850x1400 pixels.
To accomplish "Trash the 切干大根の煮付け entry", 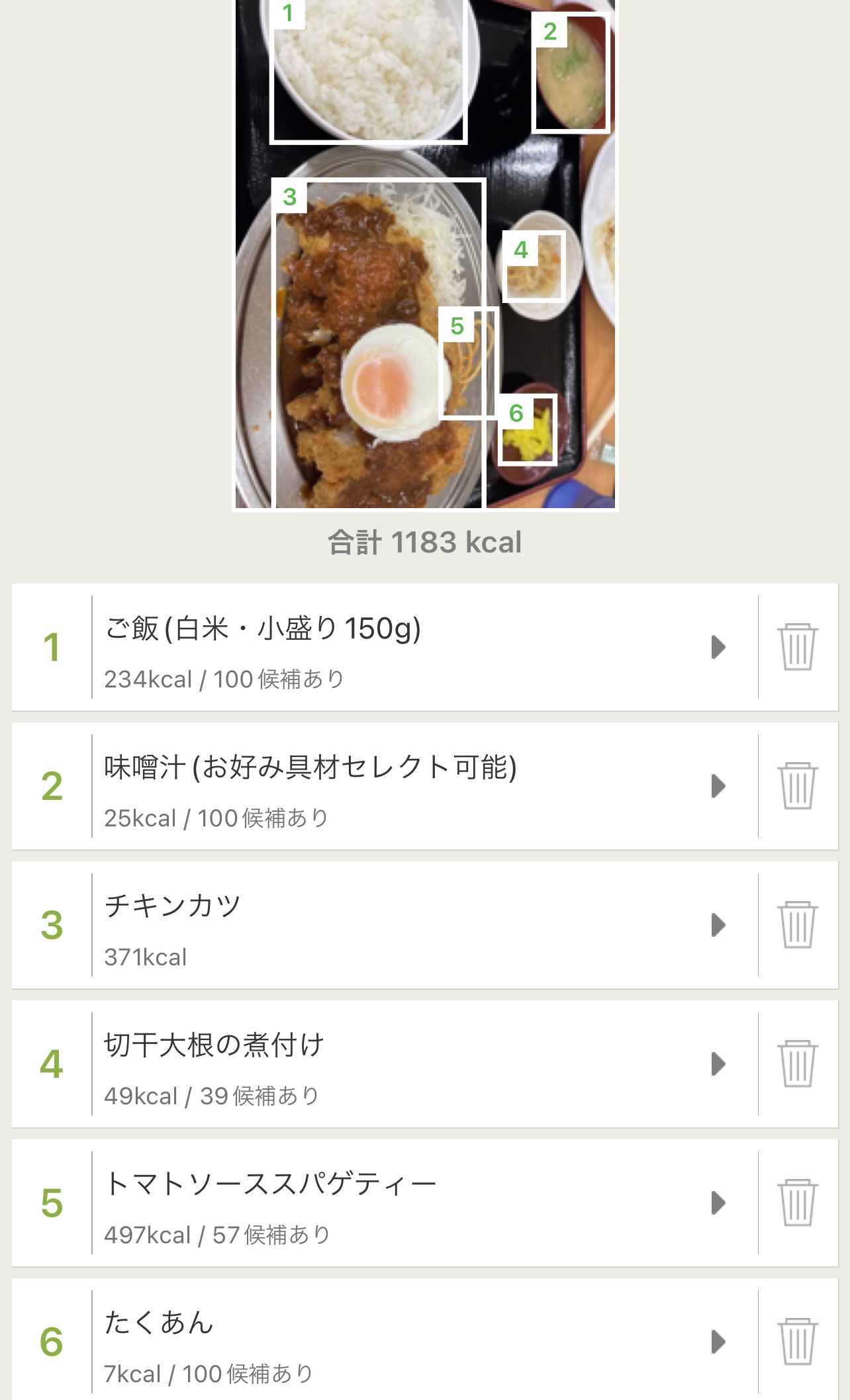I will click(798, 1064).
